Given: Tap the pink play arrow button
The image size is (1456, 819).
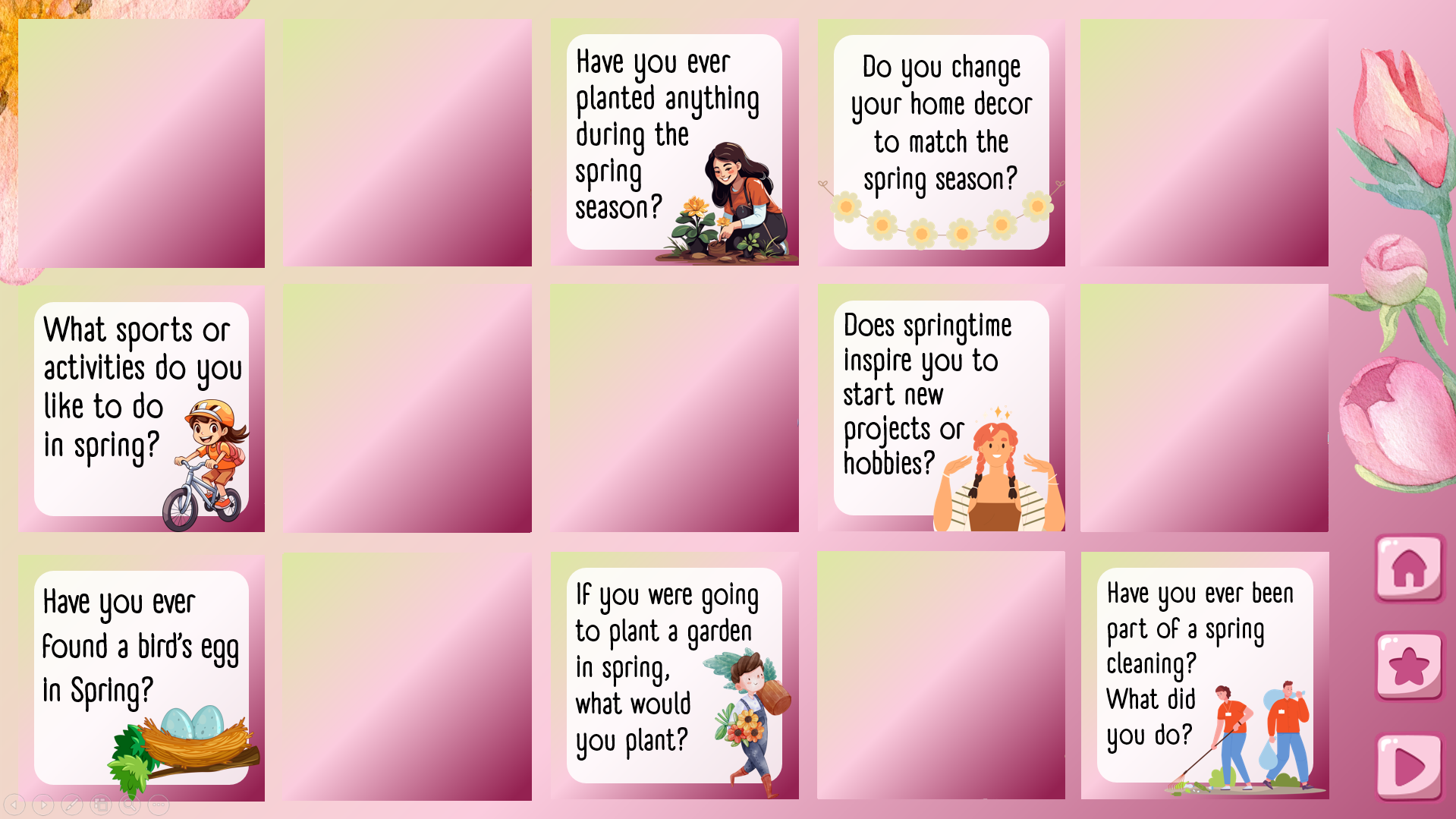Looking at the screenshot, I should pos(1409,767).
